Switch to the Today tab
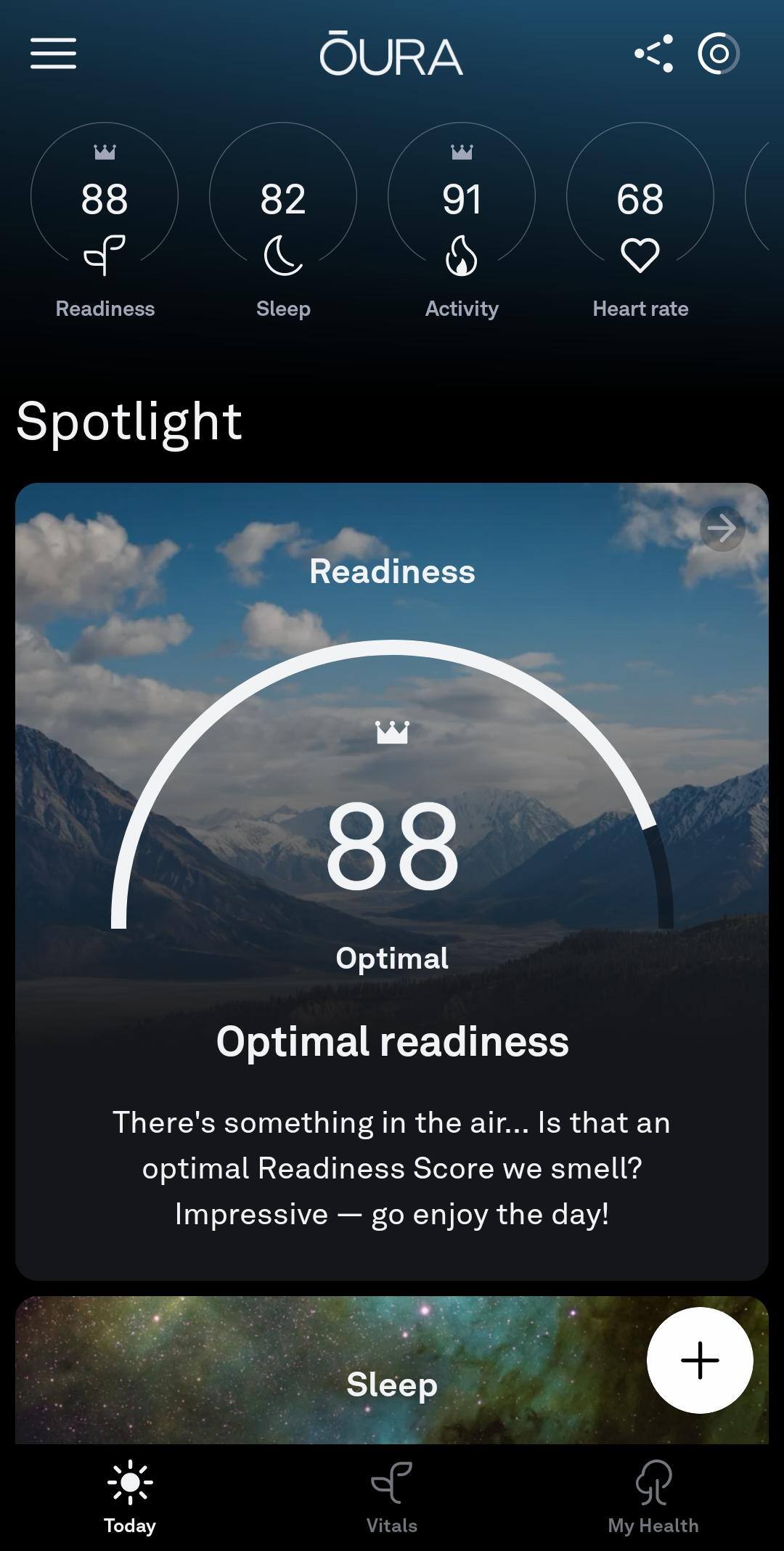 pyautogui.click(x=130, y=1497)
